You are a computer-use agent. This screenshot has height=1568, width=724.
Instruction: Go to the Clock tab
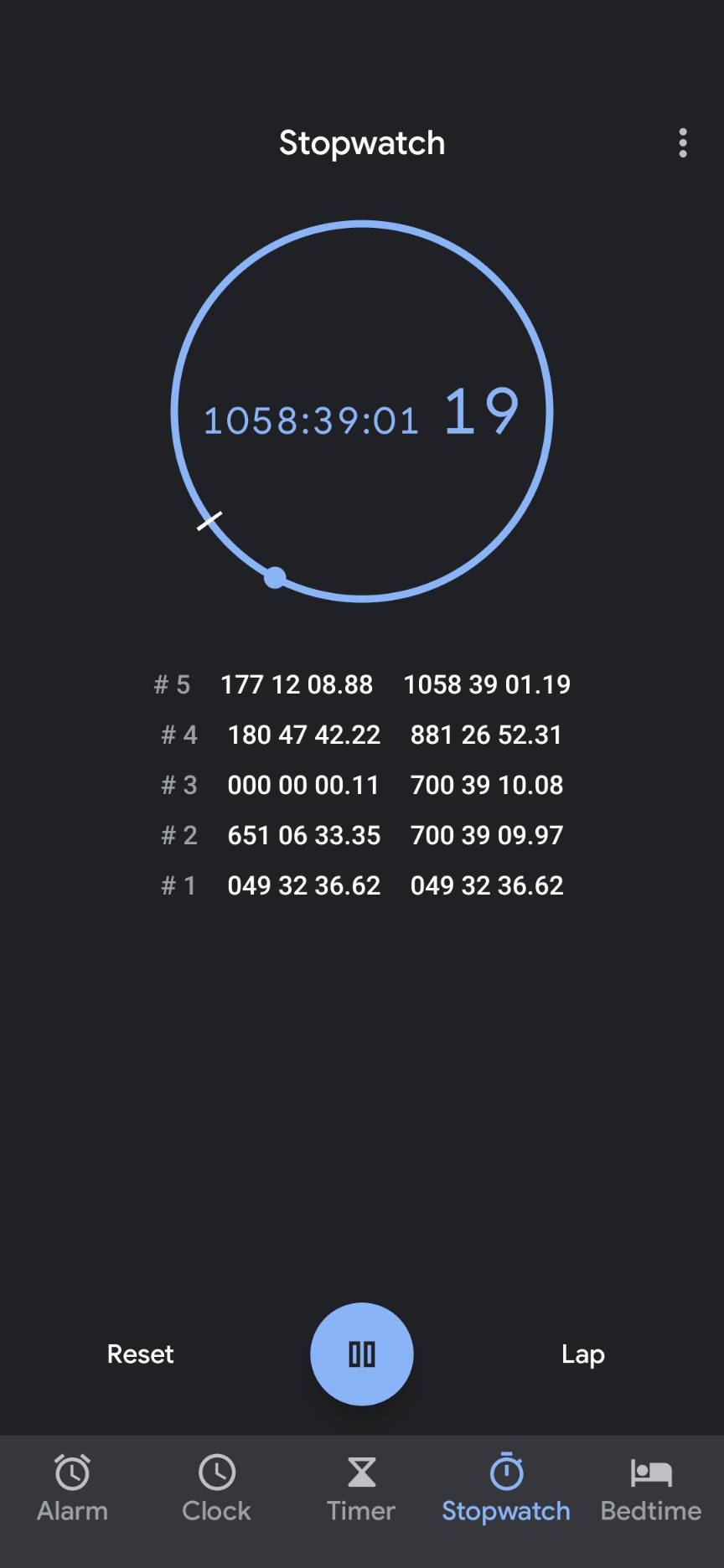click(217, 1489)
